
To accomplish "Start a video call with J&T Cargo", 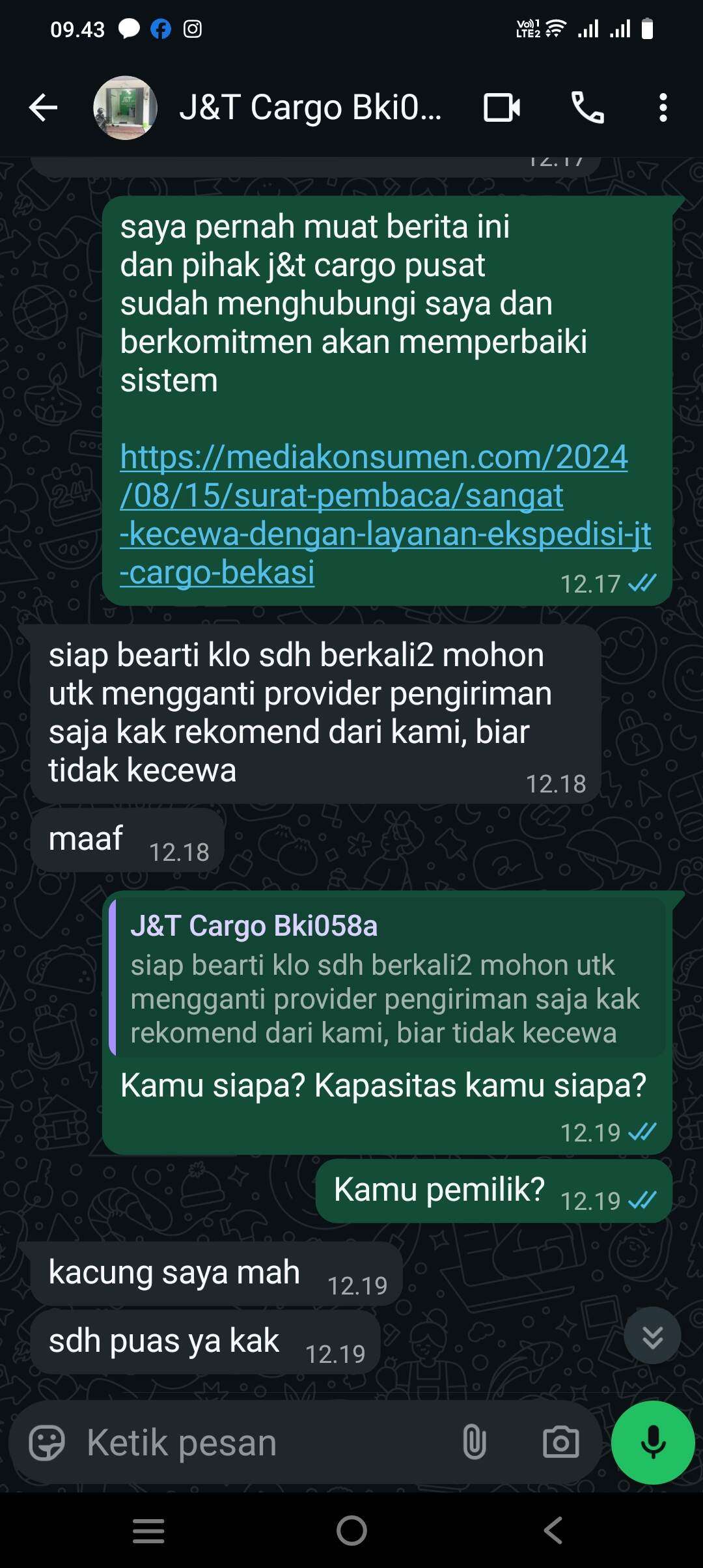I will tap(501, 107).
